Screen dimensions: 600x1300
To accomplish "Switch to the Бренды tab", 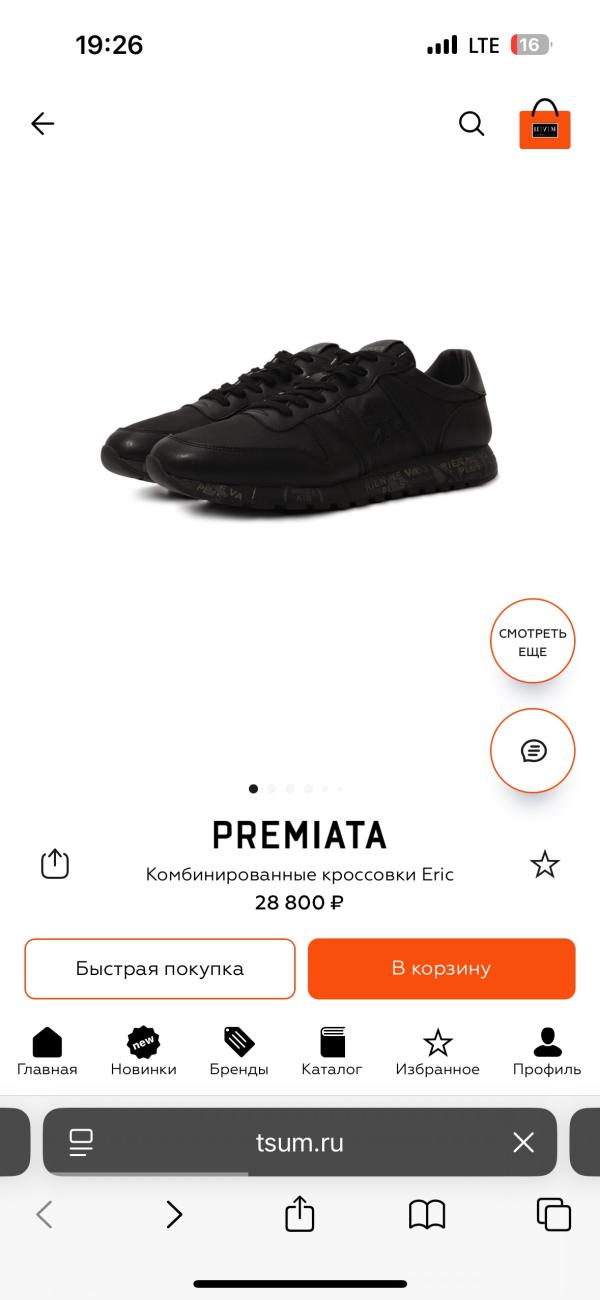I will coord(239,1052).
